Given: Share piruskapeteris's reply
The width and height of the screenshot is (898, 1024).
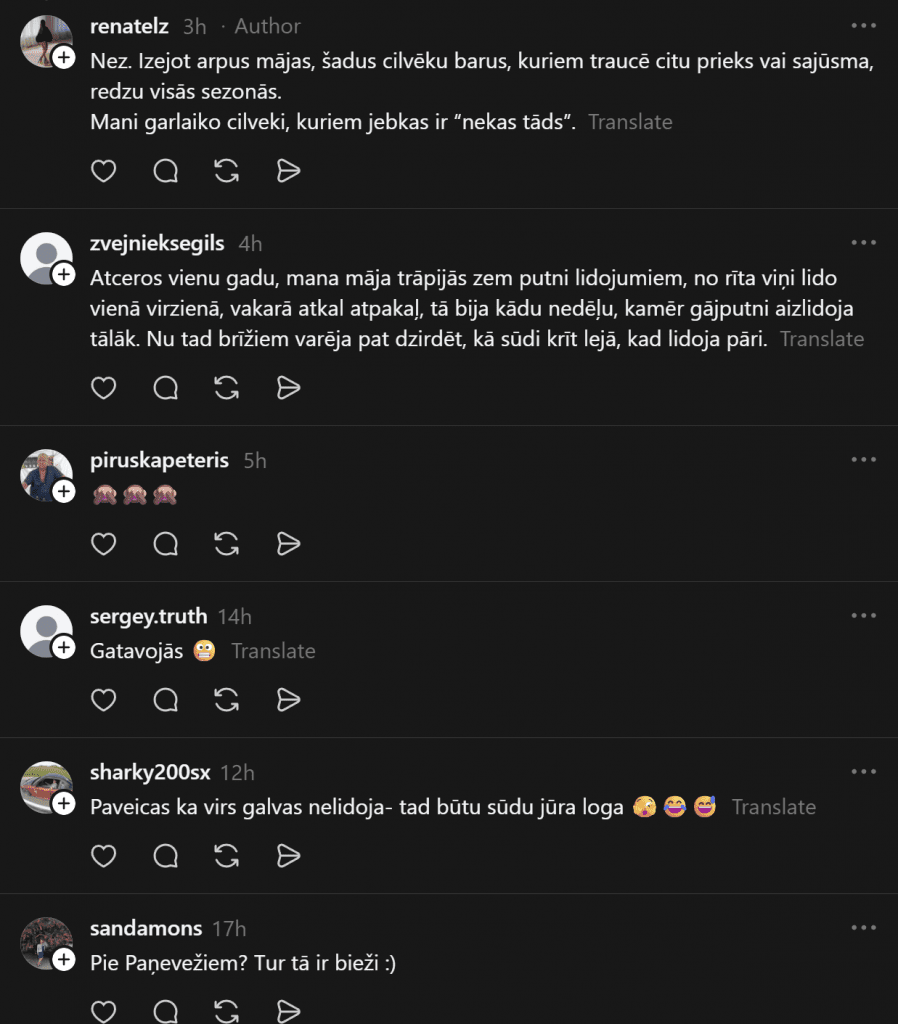Looking at the screenshot, I should 288,544.
